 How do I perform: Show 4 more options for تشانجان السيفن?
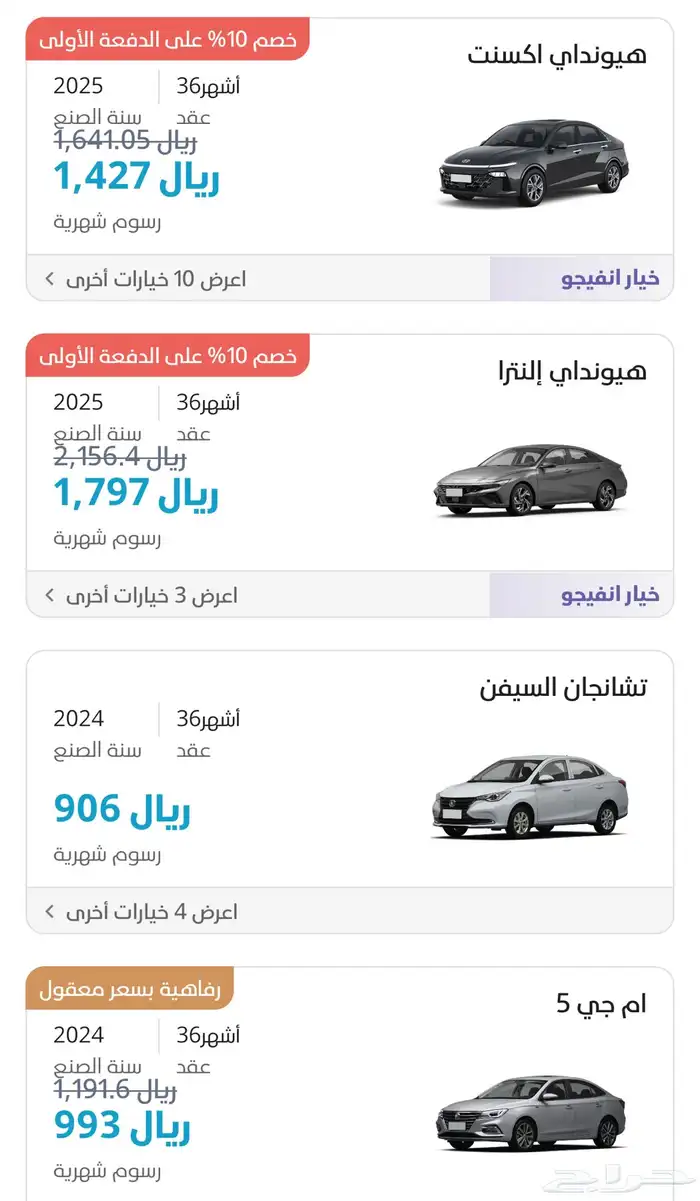[x=146, y=912]
